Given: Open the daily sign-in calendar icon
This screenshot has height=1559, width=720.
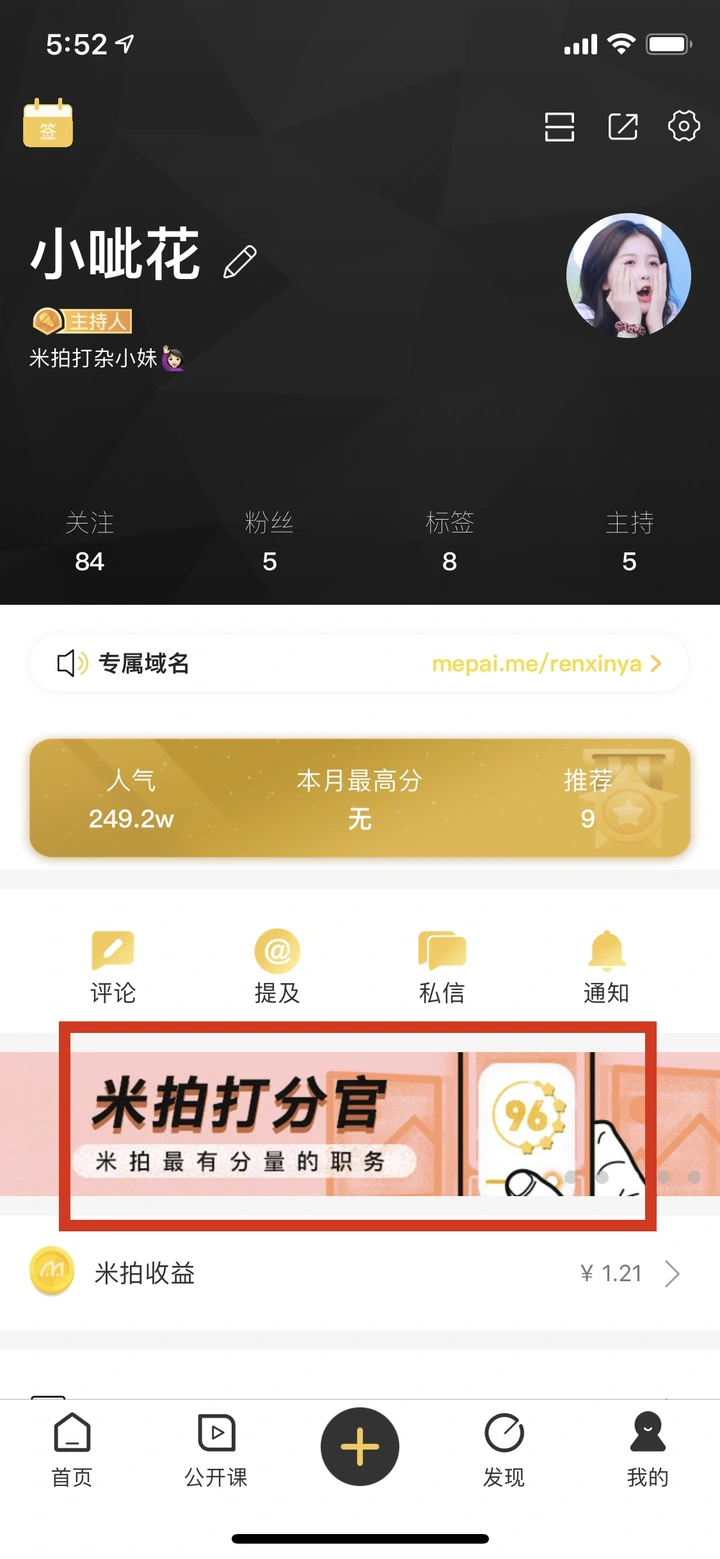Looking at the screenshot, I should (48, 124).
